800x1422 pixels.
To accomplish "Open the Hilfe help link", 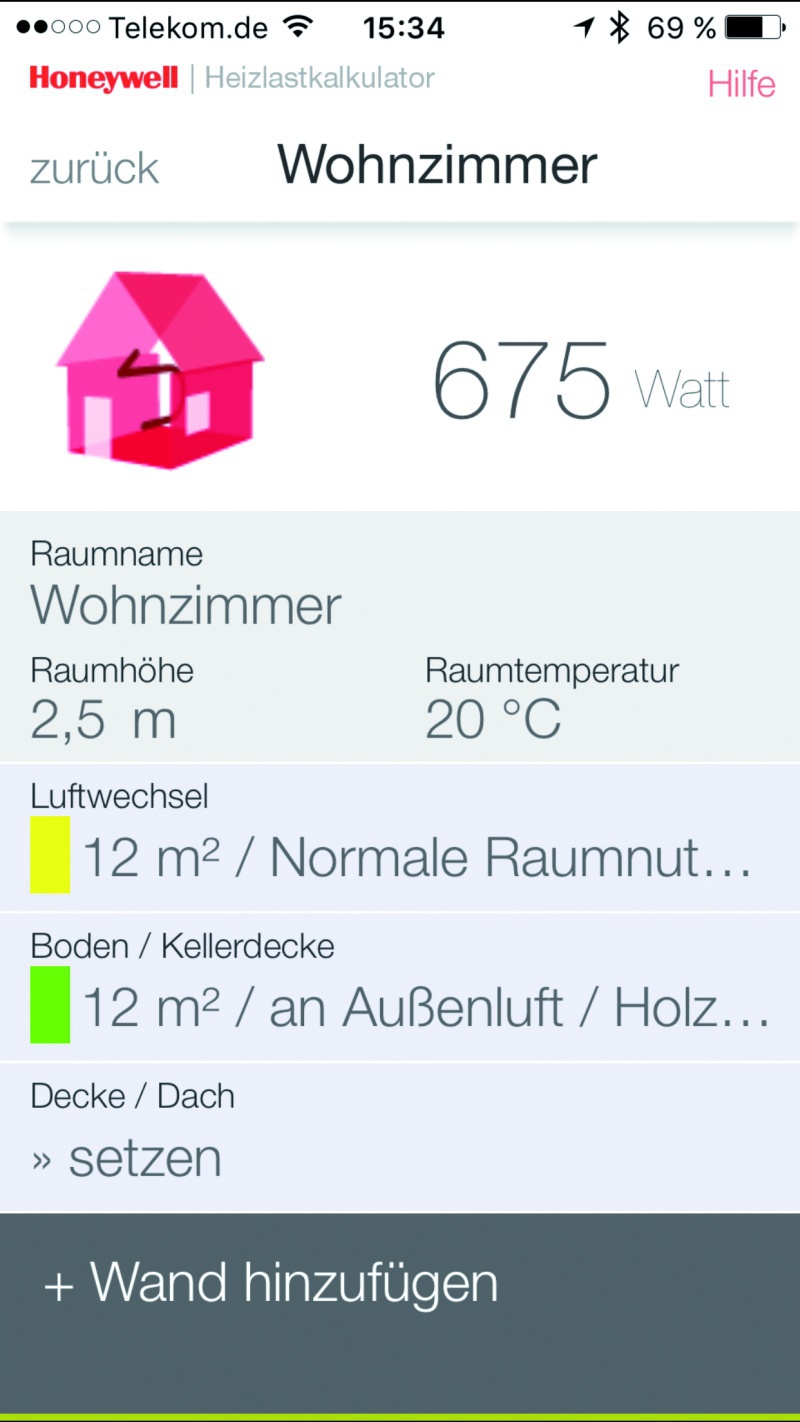I will click(741, 83).
